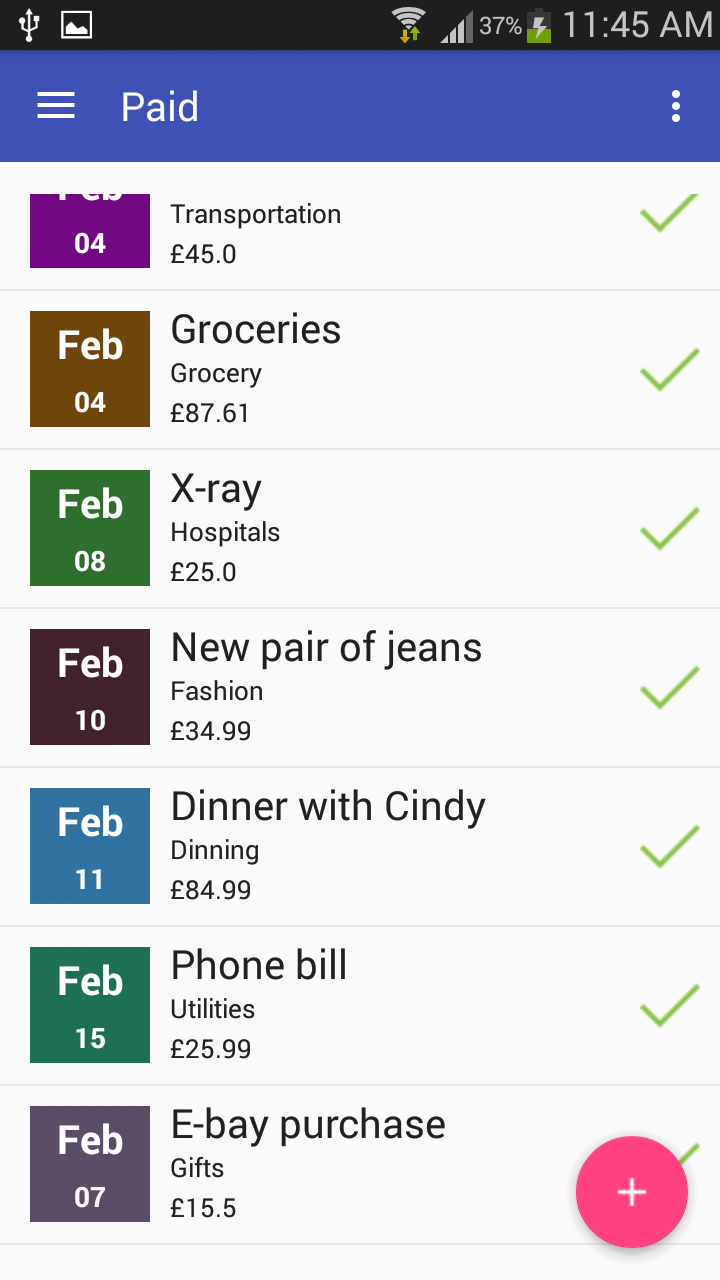Viewport: 720px width, 1280px height.
Task: Open the navigation drawer menu
Action: click(x=56, y=106)
